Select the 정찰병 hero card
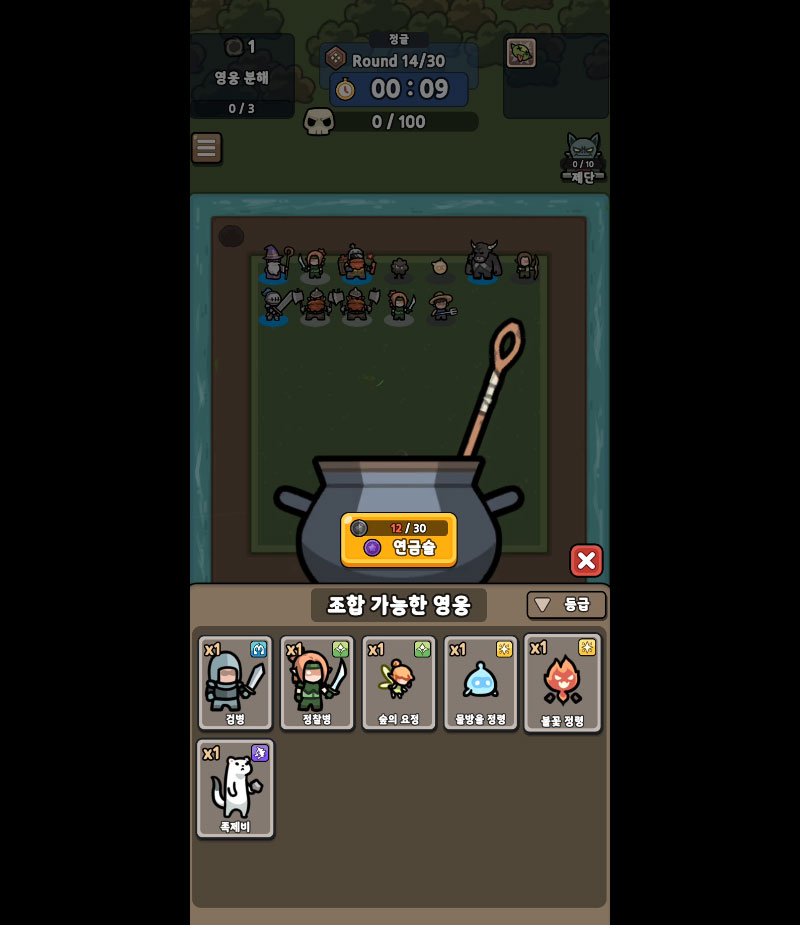The height and width of the screenshot is (925, 800). pyautogui.click(x=317, y=683)
